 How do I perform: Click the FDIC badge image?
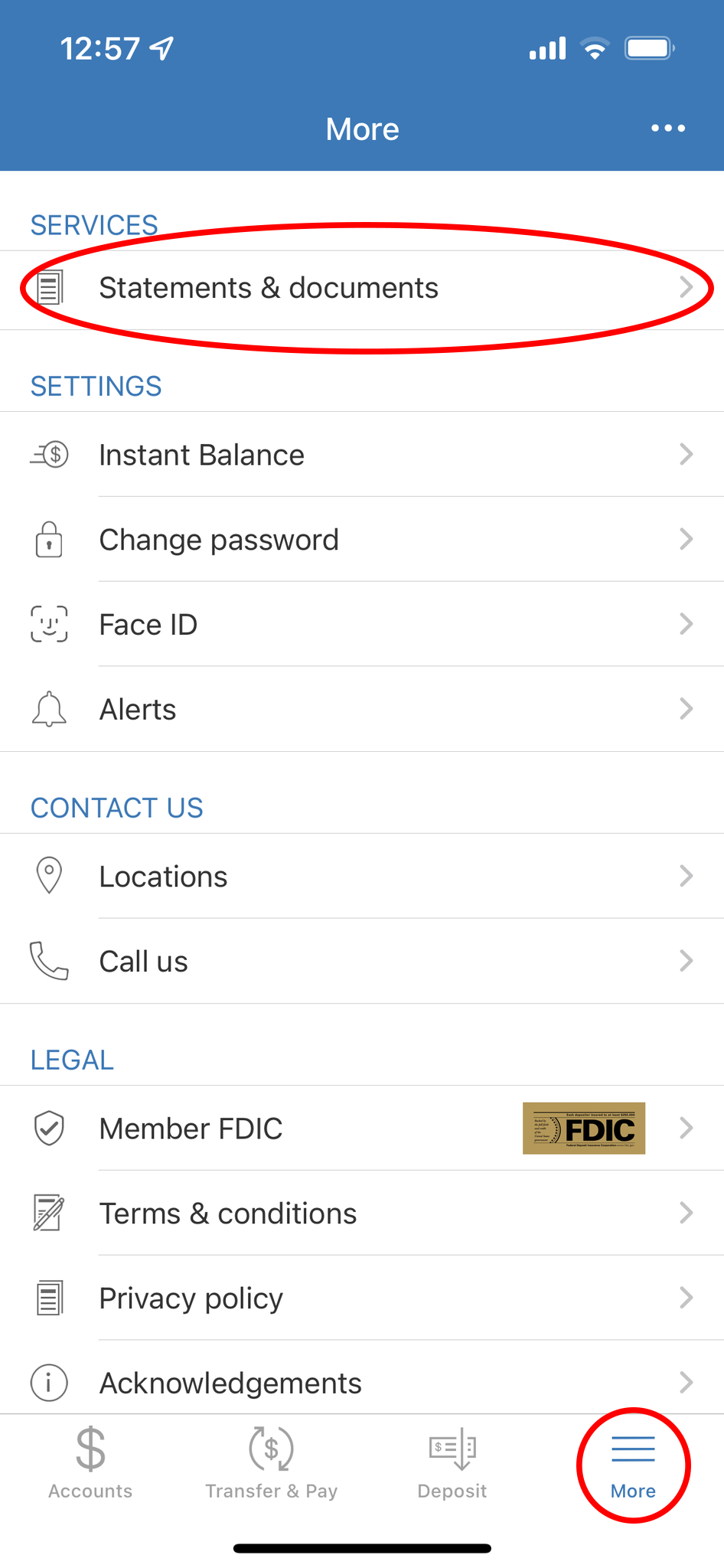pyautogui.click(x=584, y=1127)
